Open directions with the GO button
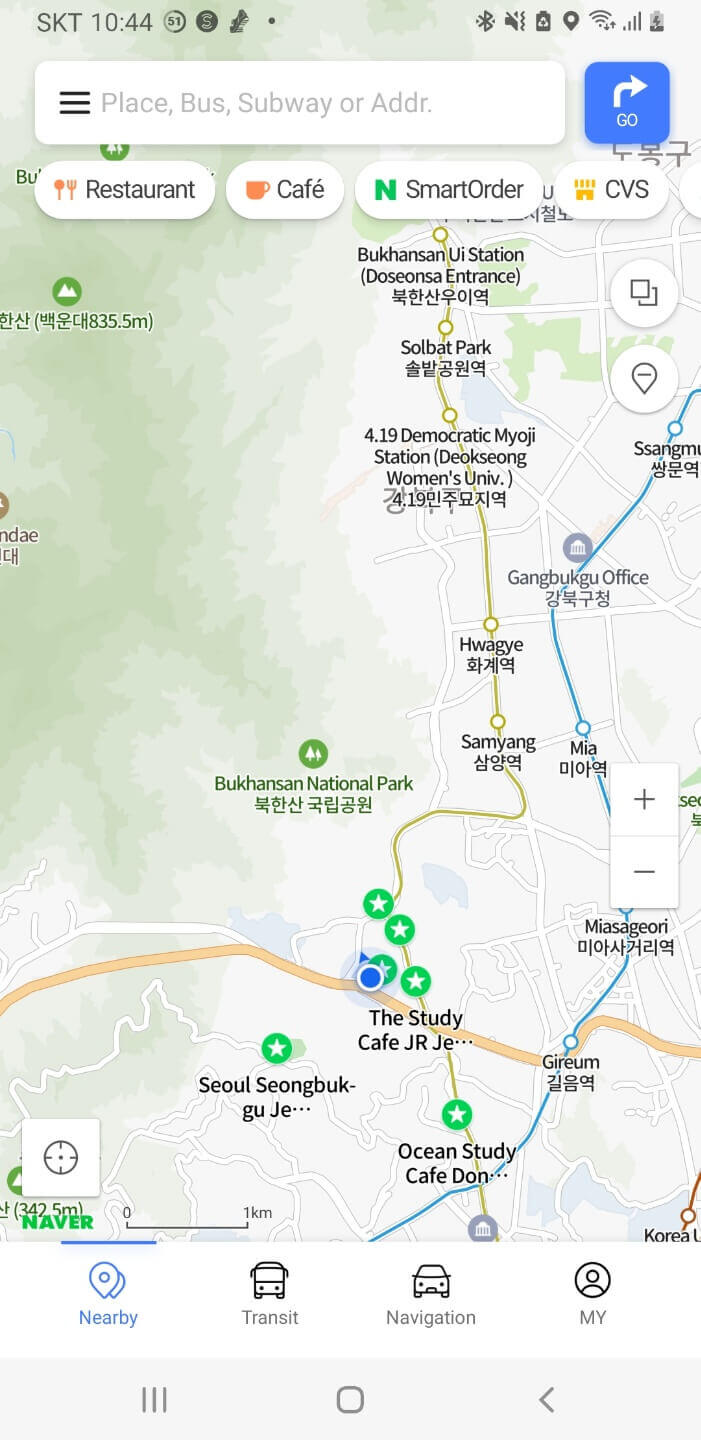Image resolution: width=701 pixels, height=1440 pixels. (627, 102)
